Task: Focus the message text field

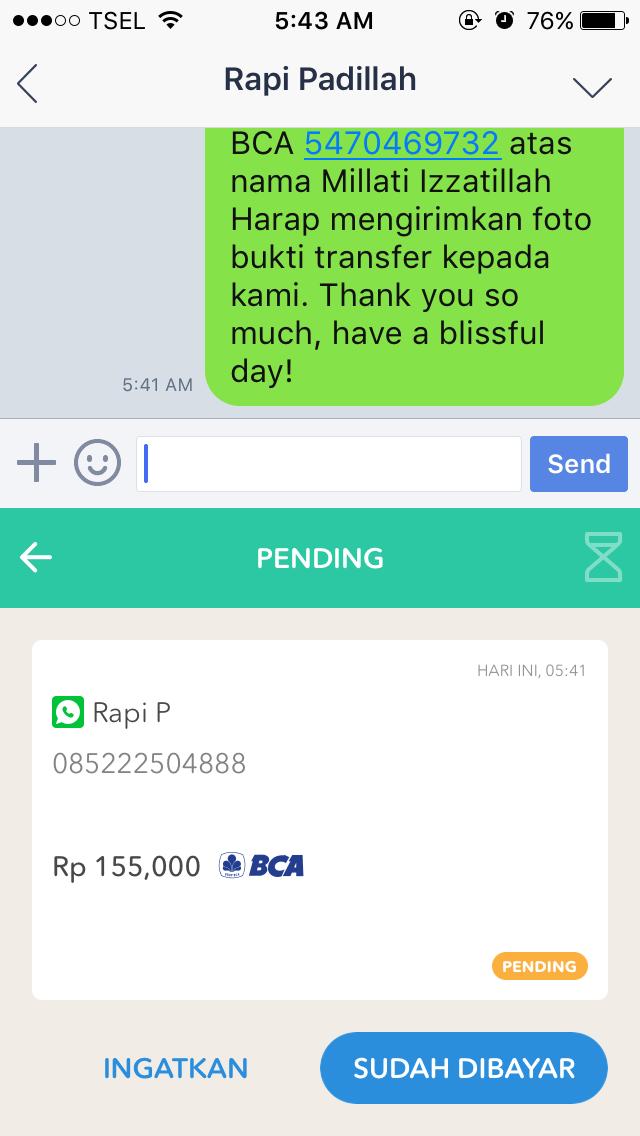Action: (x=329, y=464)
